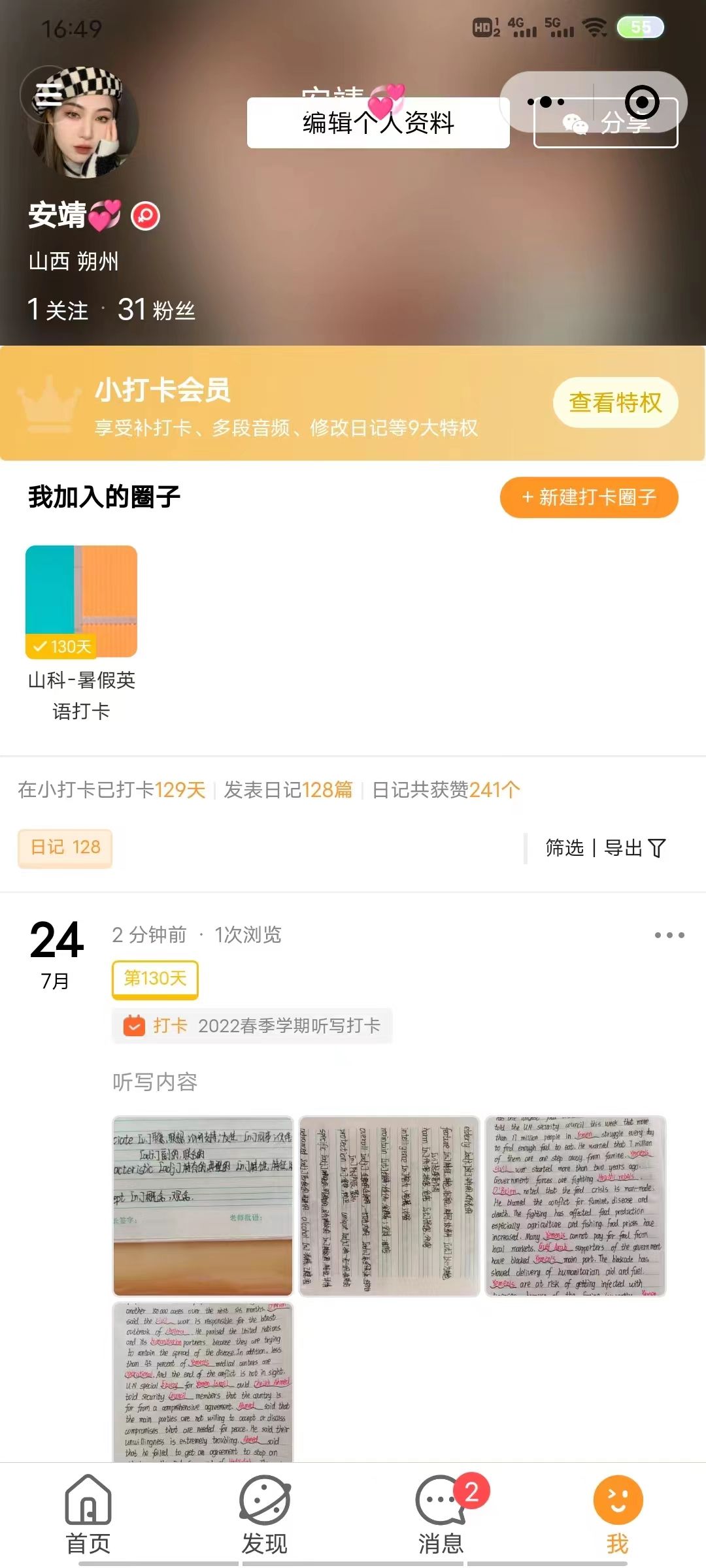Go to the 首页 tab
The height and width of the screenshot is (1568, 706).
pos(88,1515)
